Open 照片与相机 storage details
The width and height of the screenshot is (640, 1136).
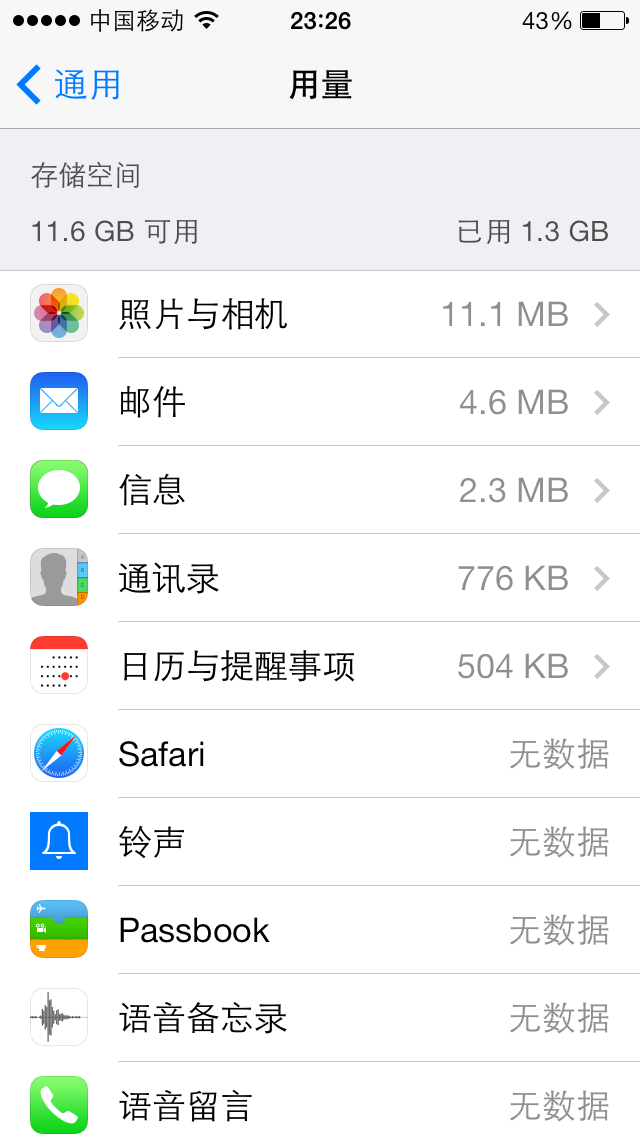(x=320, y=314)
